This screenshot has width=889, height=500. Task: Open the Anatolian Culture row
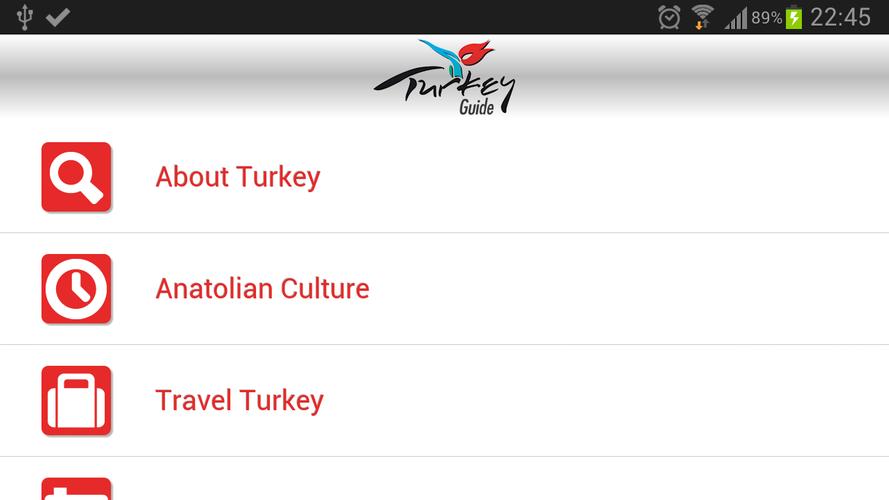tap(262, 289)
